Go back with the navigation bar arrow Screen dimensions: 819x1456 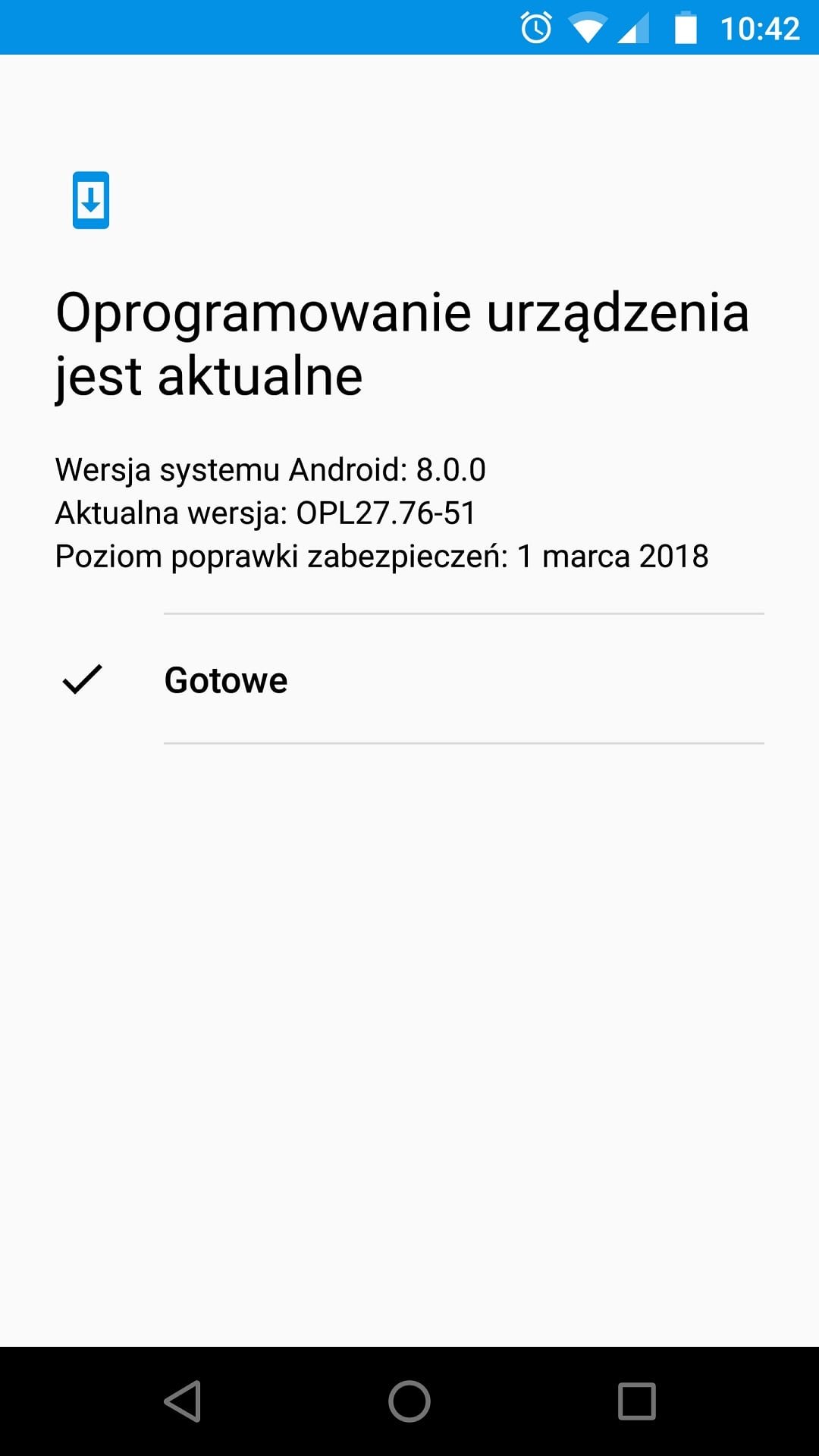(183, 1401)
